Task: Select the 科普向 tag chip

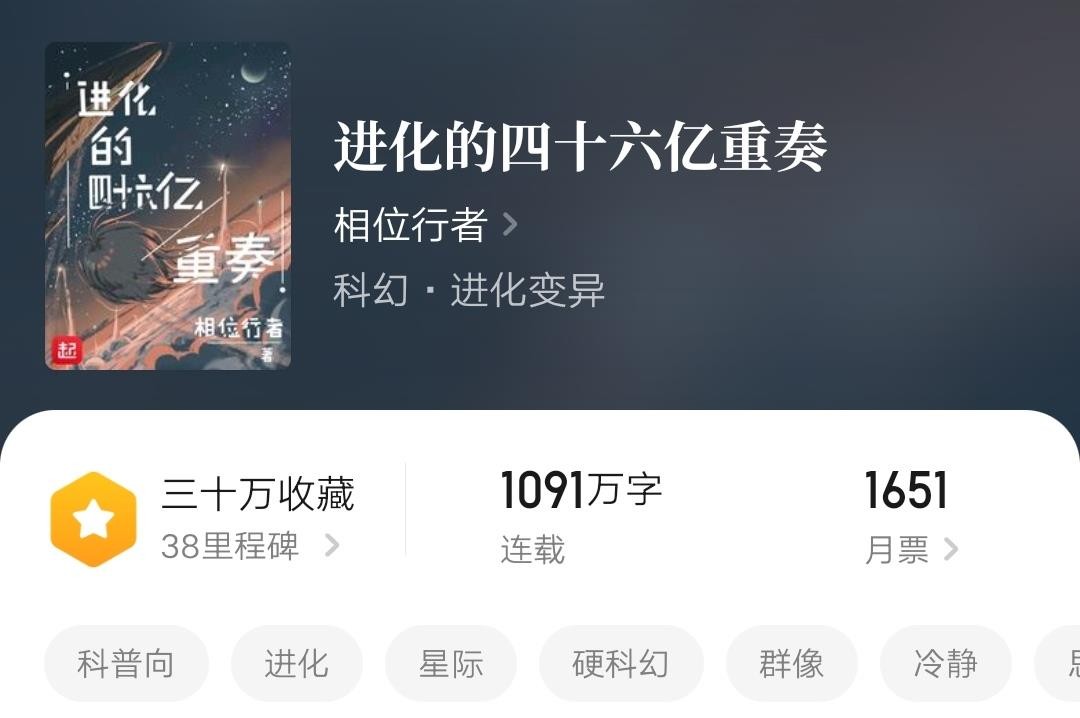Action: (126, 664)
